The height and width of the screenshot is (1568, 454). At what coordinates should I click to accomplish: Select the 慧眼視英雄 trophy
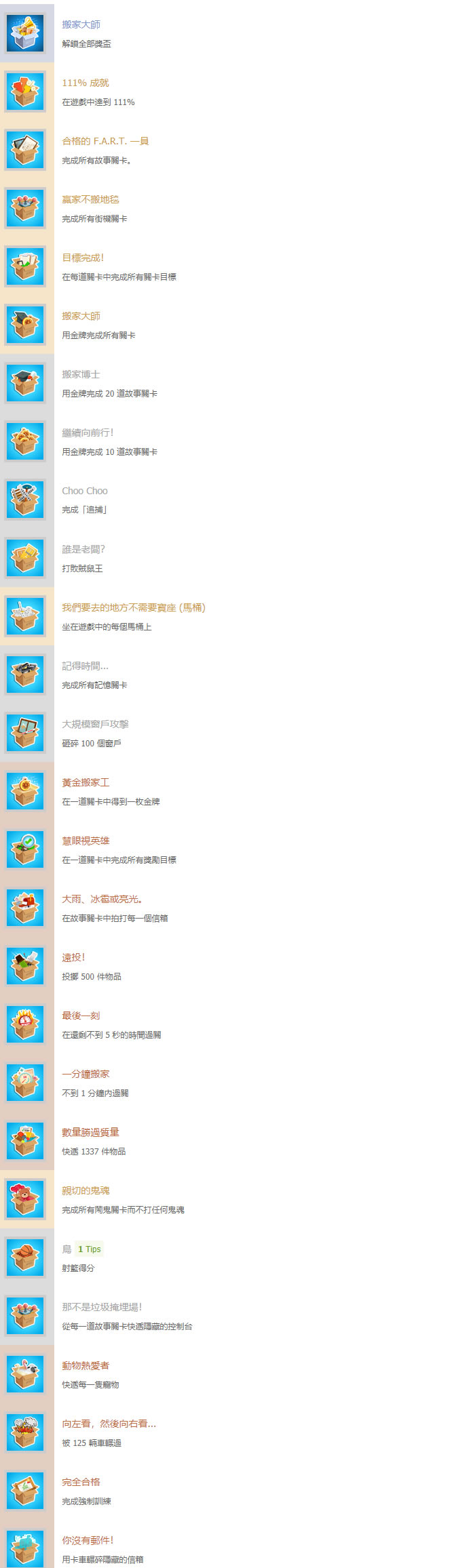click(86, 841)
